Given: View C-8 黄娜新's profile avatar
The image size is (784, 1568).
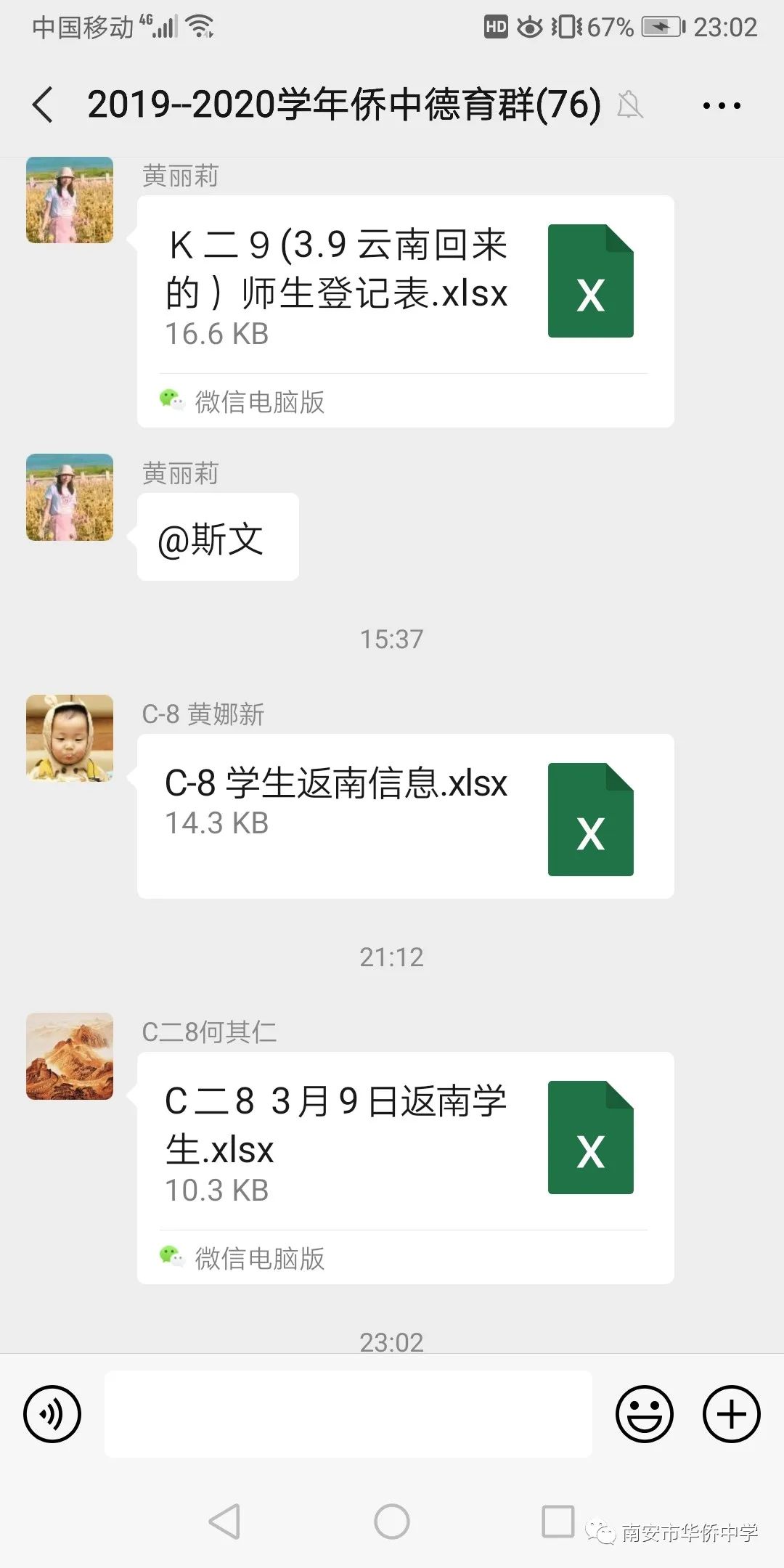Looking at the screenshot, I should point(70,738).
